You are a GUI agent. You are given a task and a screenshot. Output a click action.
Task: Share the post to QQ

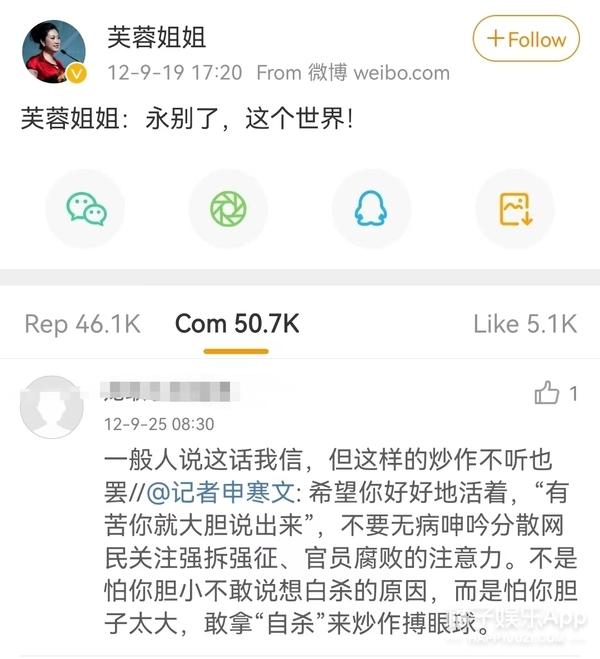(371, 207)
